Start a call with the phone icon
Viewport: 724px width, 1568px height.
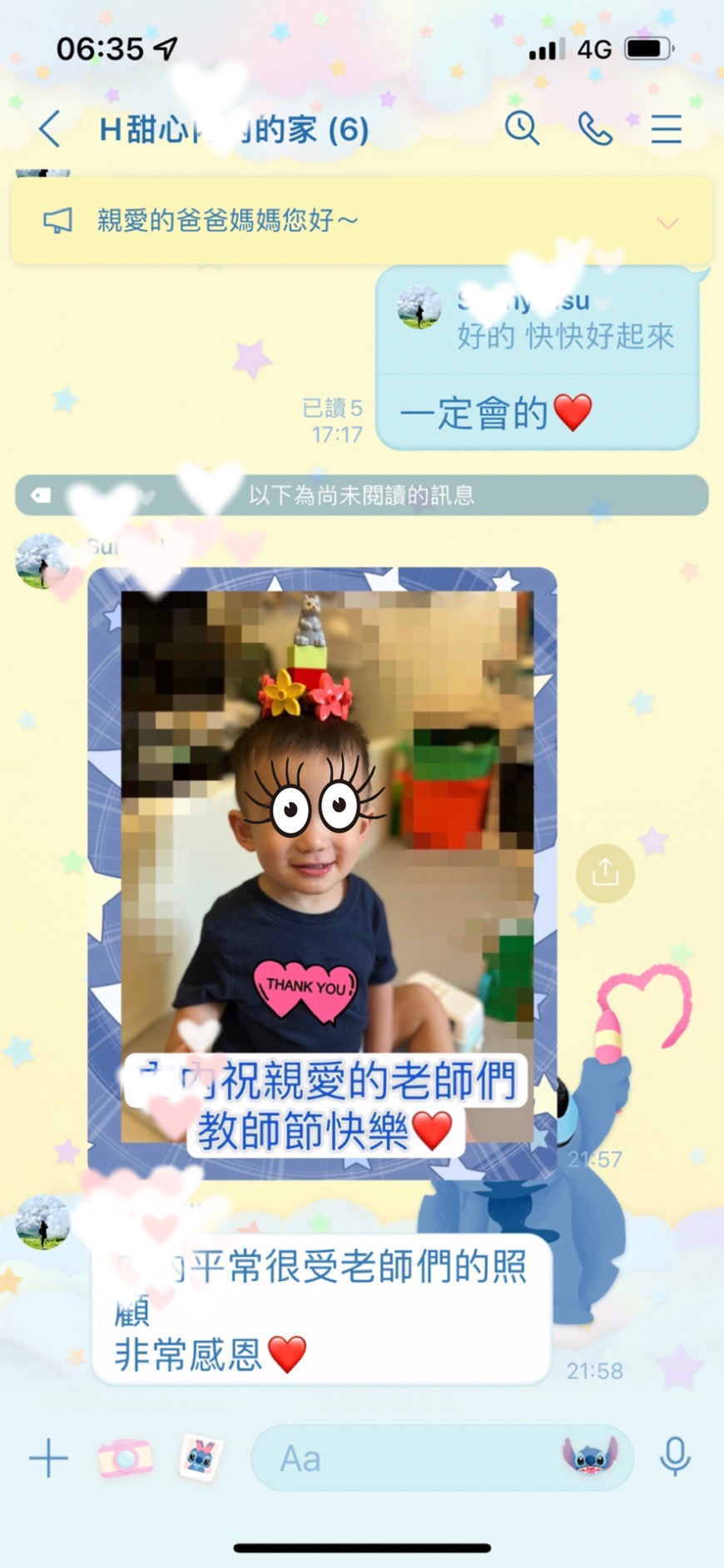(x=595, y=129)
